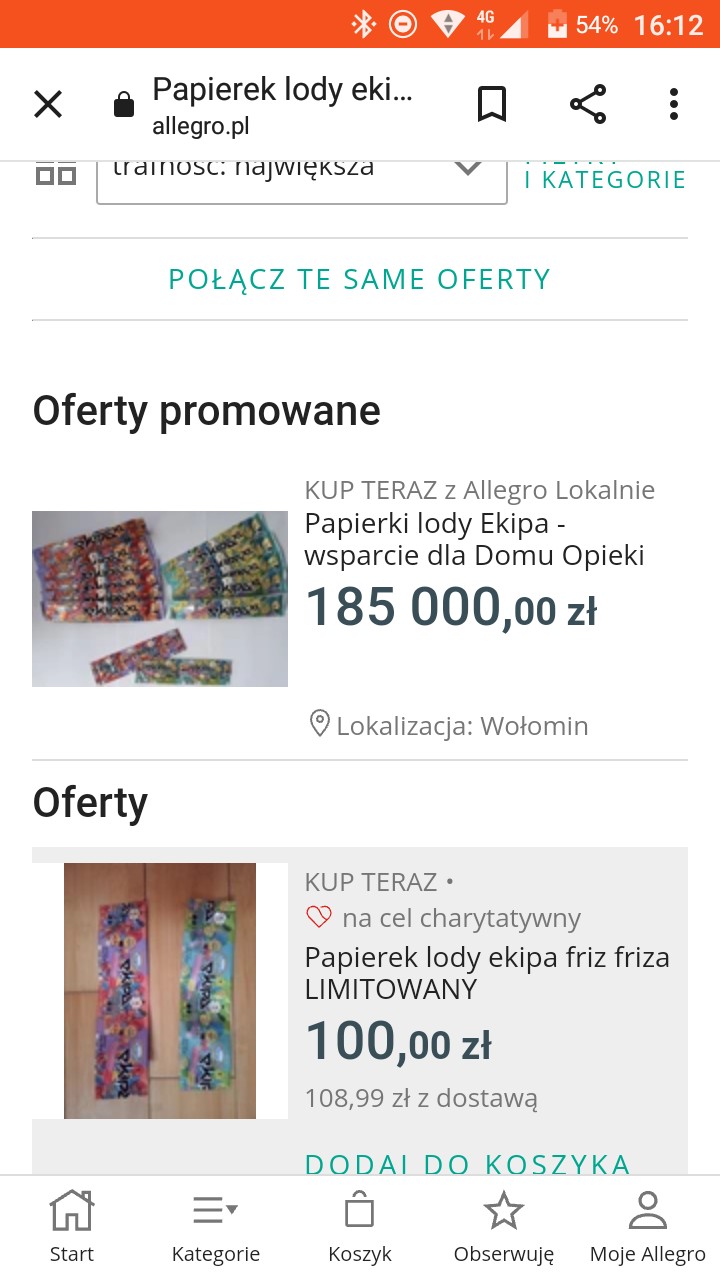This screenshot has width=720, height=1280.
Task: Switch to the Kategorie tab
Action: coord(216,1226)
